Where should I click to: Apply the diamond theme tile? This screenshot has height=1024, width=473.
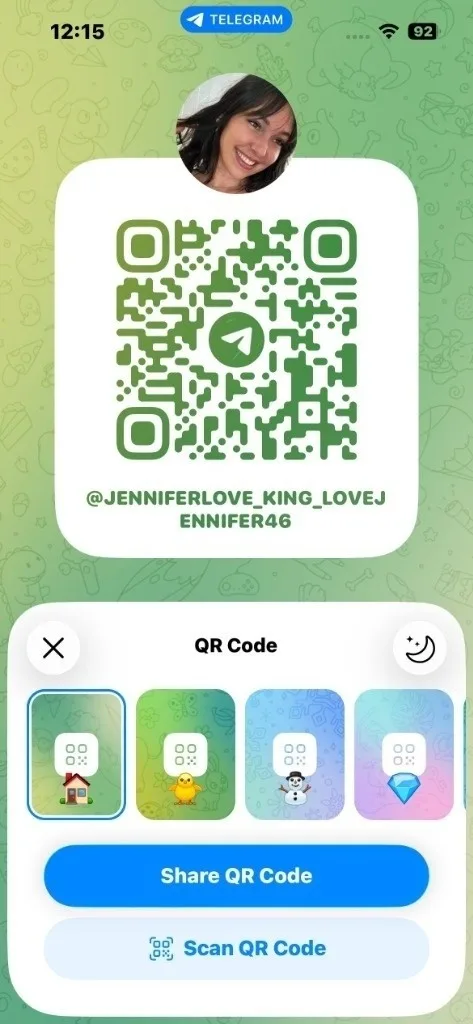point(404,754)
